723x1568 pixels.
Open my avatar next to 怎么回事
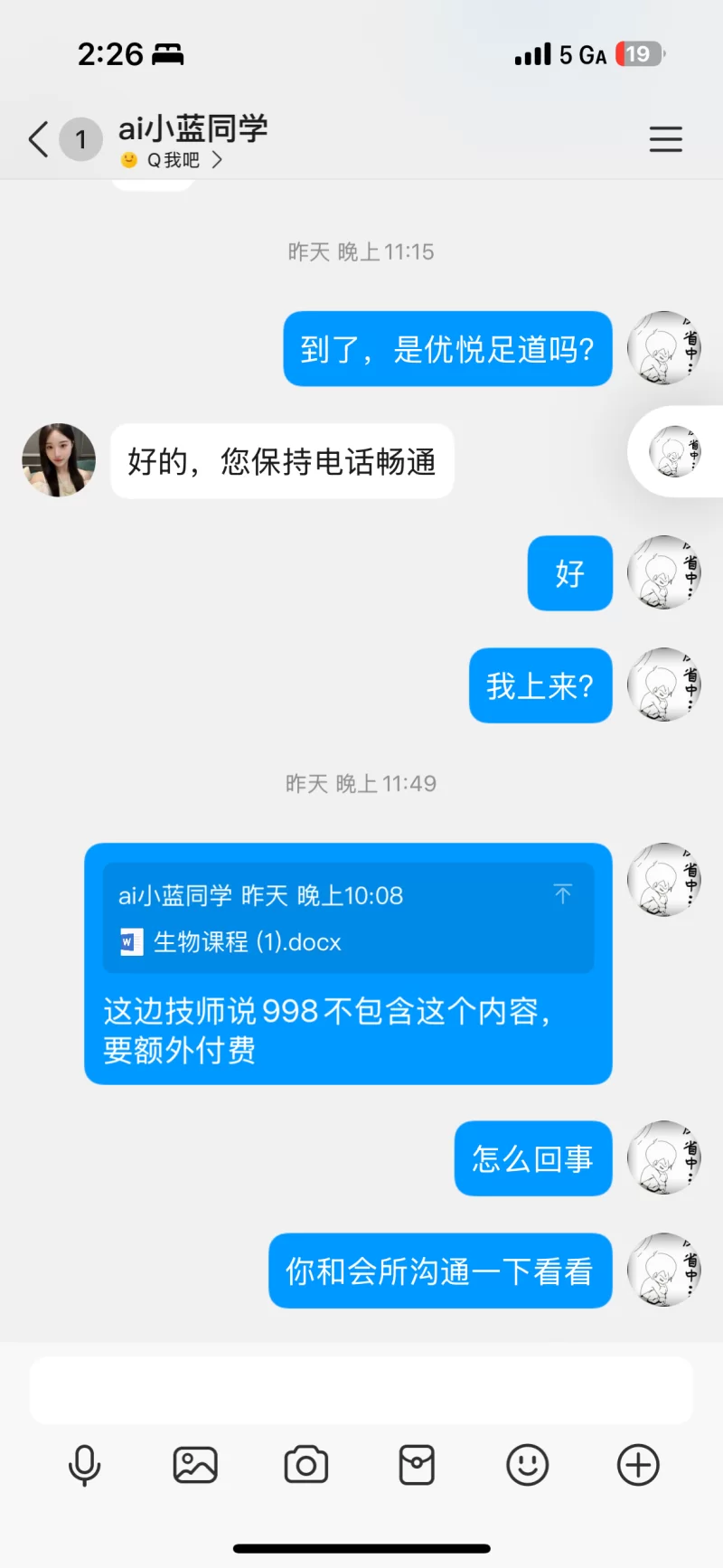(x=665, y=1158)
